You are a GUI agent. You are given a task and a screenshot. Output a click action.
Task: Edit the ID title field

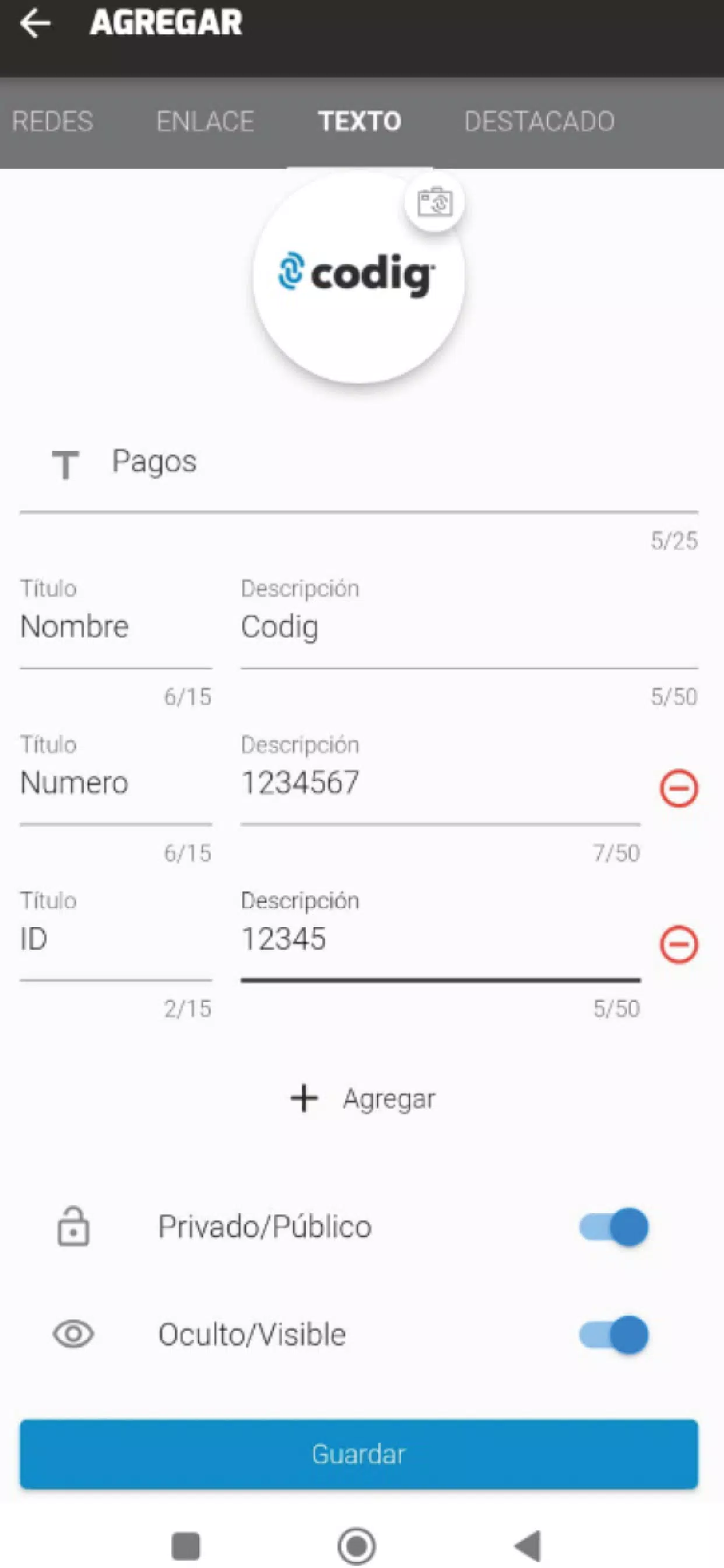(115, 939)
